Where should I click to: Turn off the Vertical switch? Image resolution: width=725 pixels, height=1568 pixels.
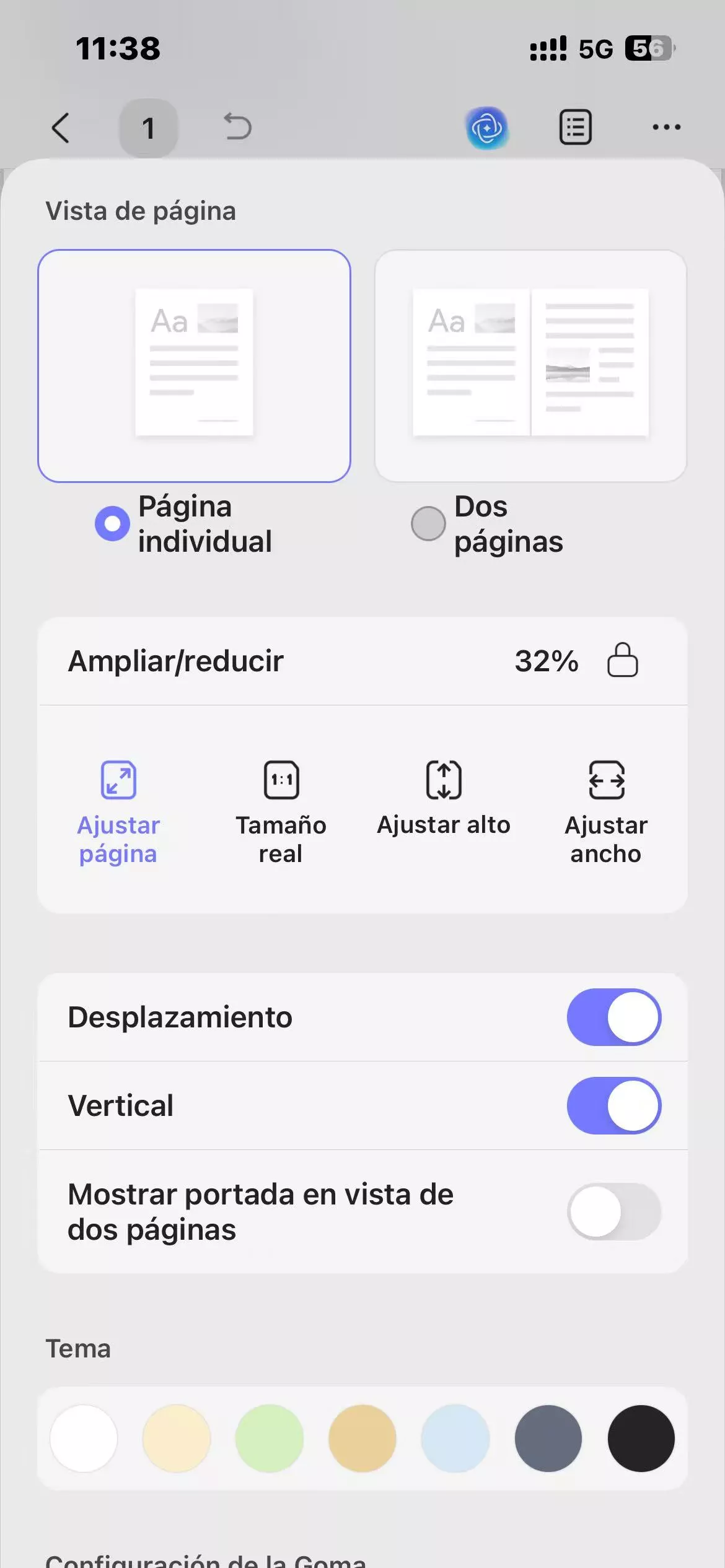click(613, 1105)
